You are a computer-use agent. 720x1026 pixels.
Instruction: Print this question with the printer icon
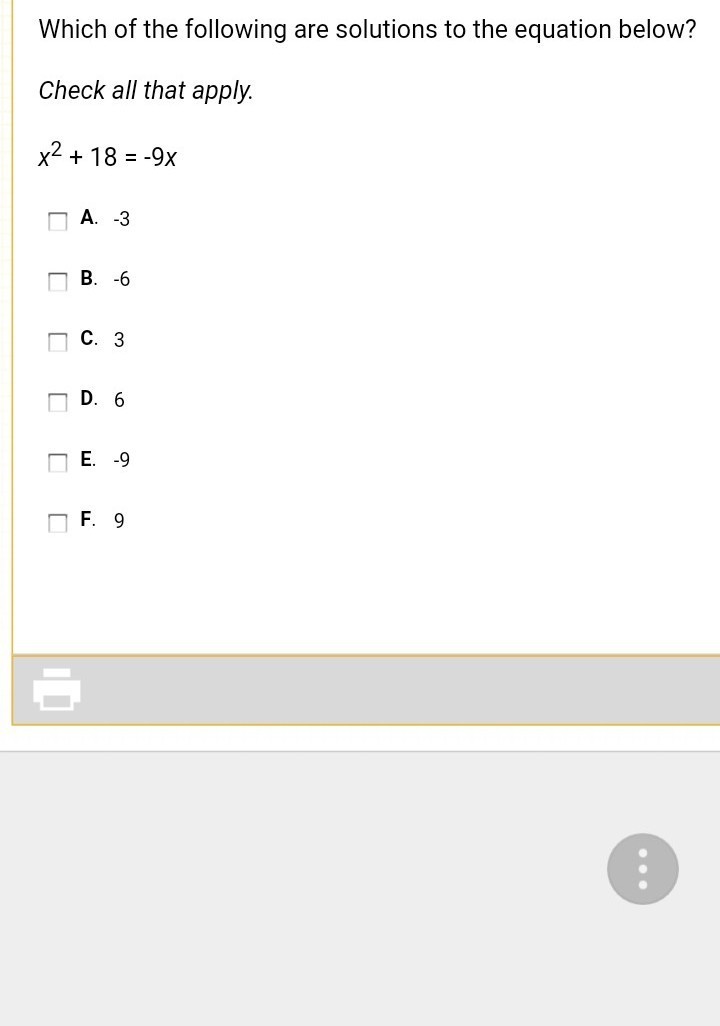tap(57, 689)
